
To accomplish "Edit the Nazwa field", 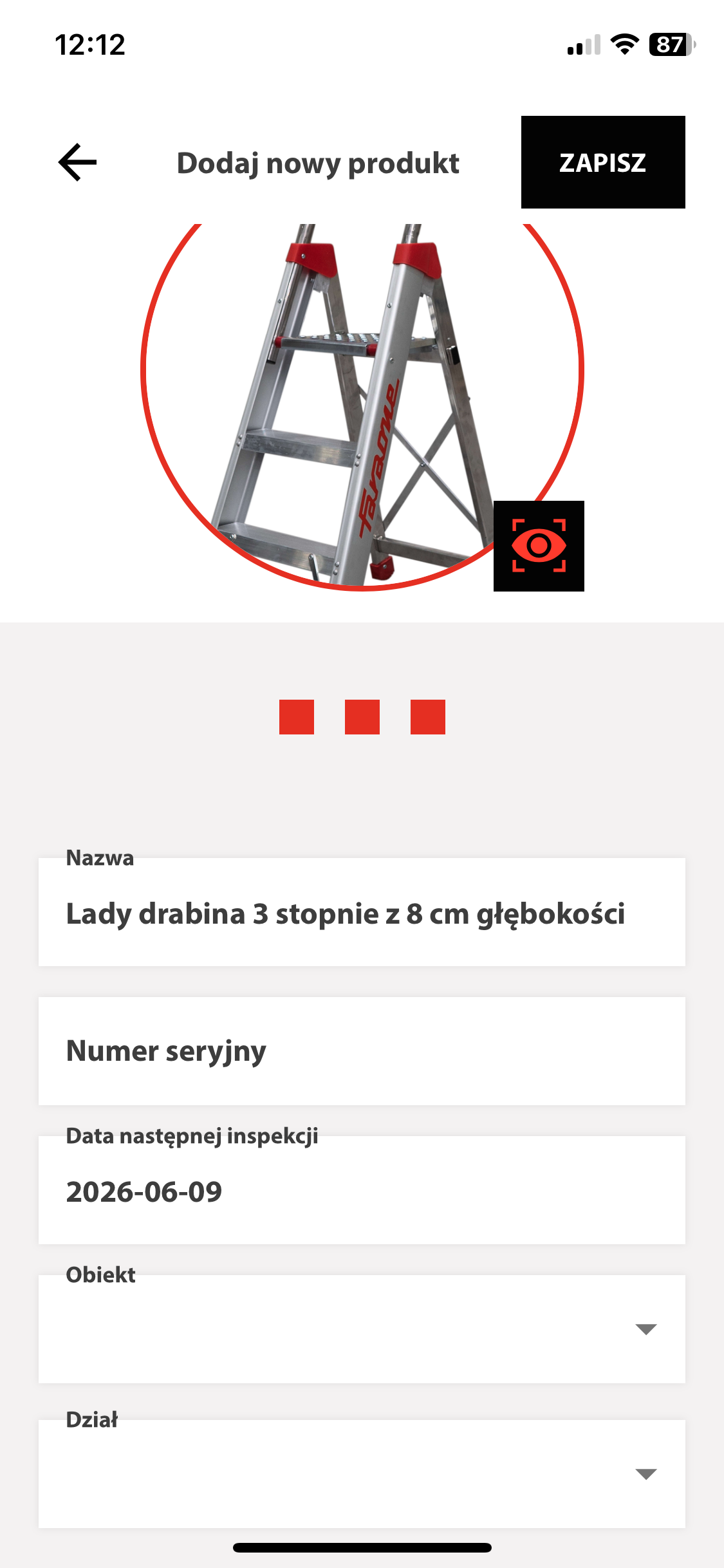I will pos(362,913).
